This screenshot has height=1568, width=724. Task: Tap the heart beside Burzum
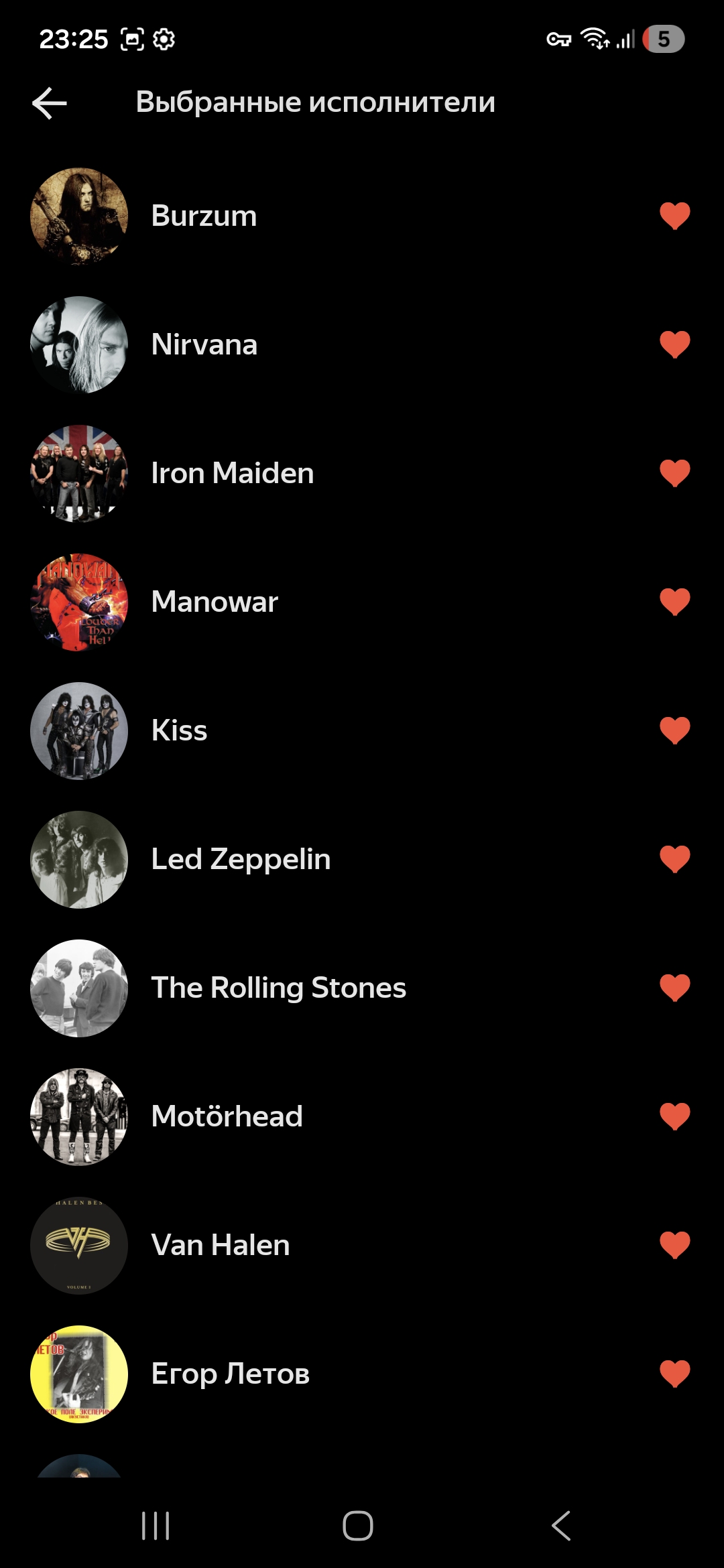point(674,216)
